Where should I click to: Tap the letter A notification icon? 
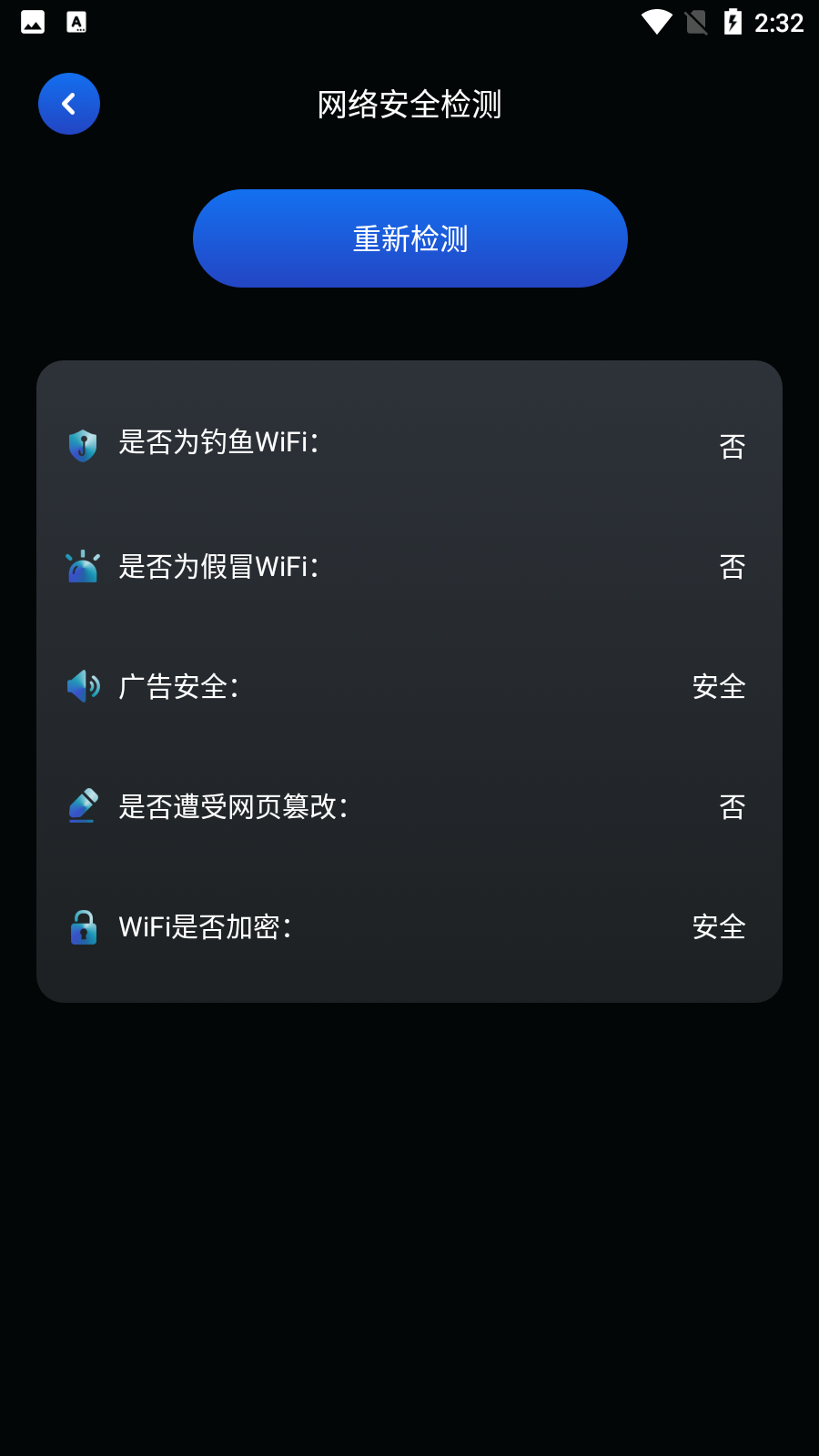click(77, 22)
